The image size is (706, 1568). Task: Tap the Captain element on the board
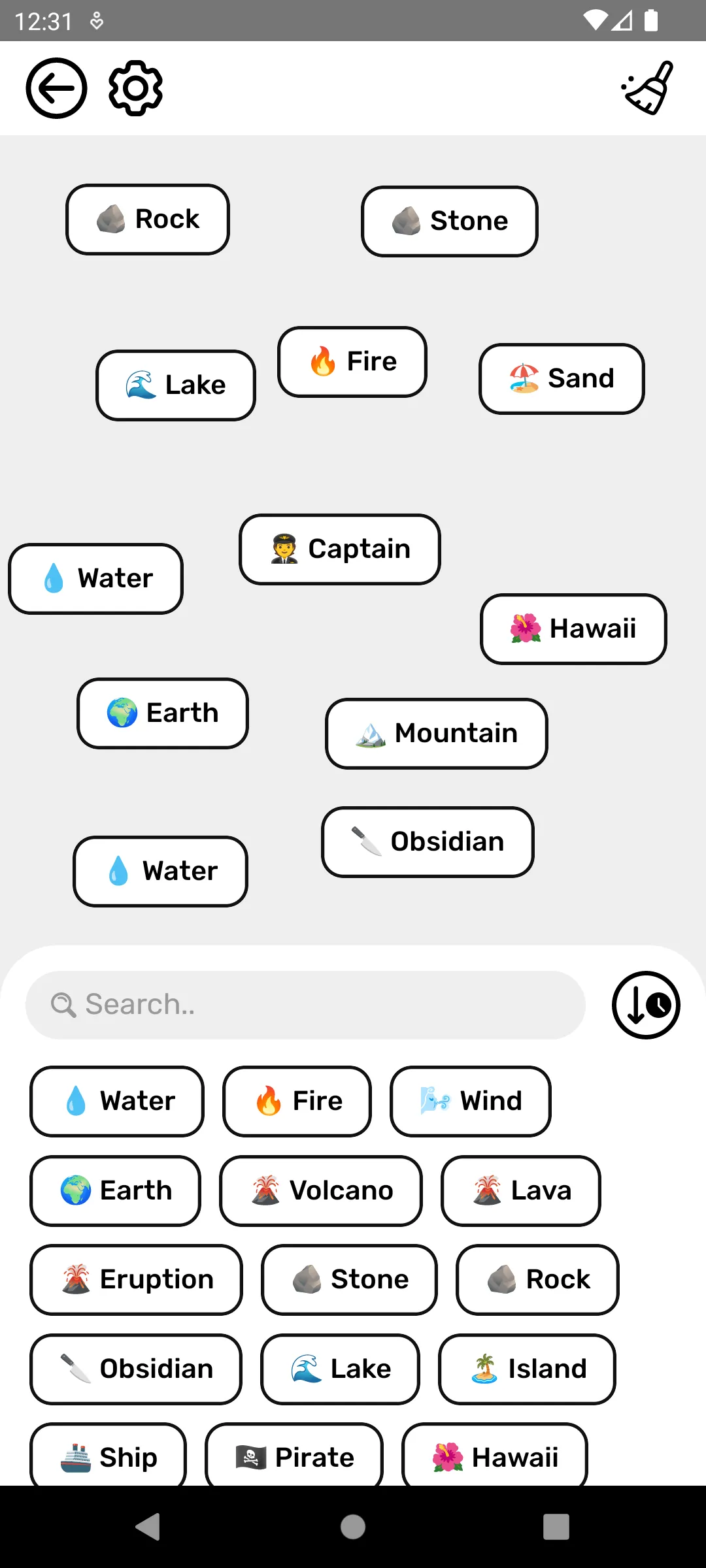click(339, 549)
